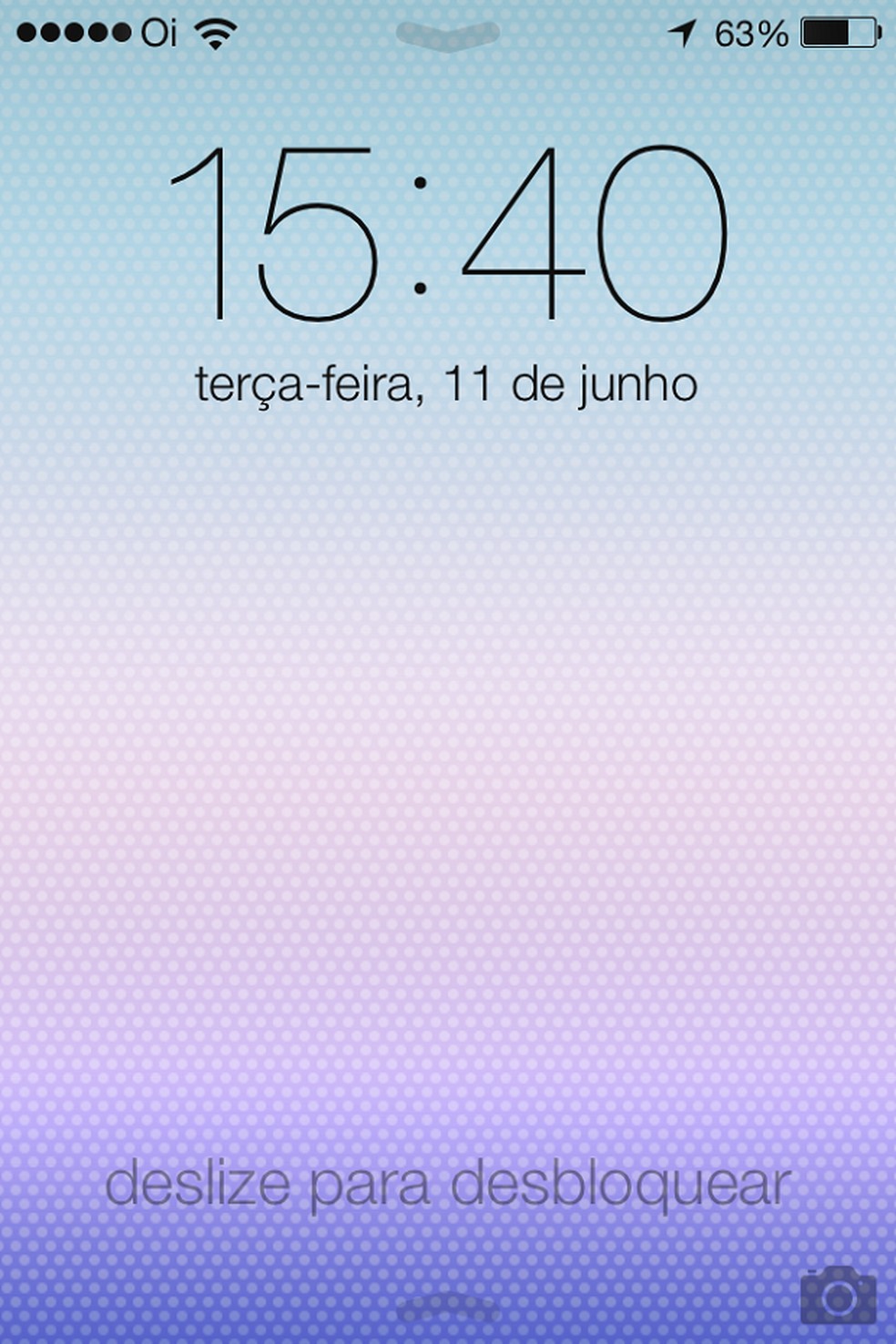The image size is (896, 1344).
Task: Tap the date terça-feira, 11 de junho
Action: [448, 384]
